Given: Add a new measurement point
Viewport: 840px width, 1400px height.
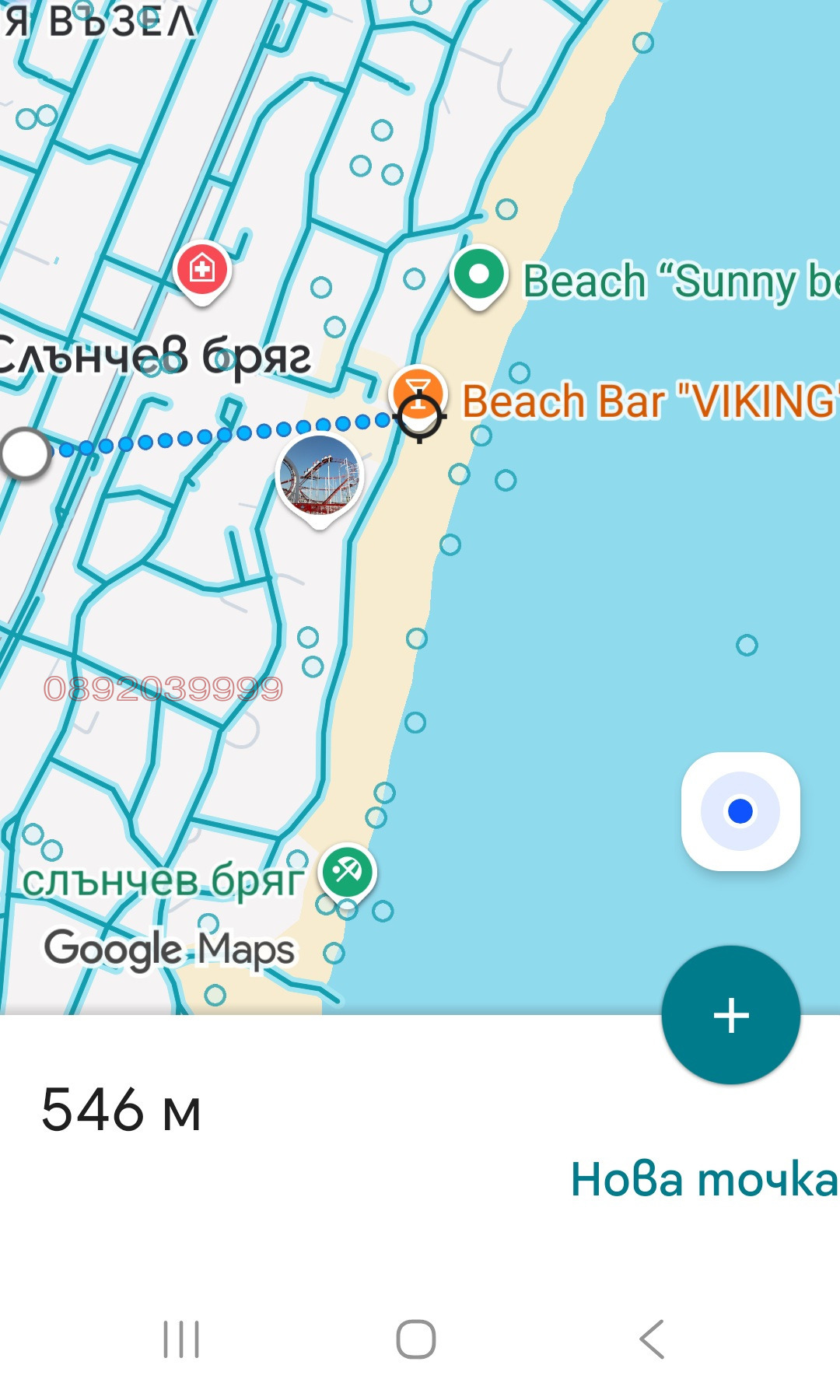Looking at the screenshot, I should click(x=730, y=1015).
